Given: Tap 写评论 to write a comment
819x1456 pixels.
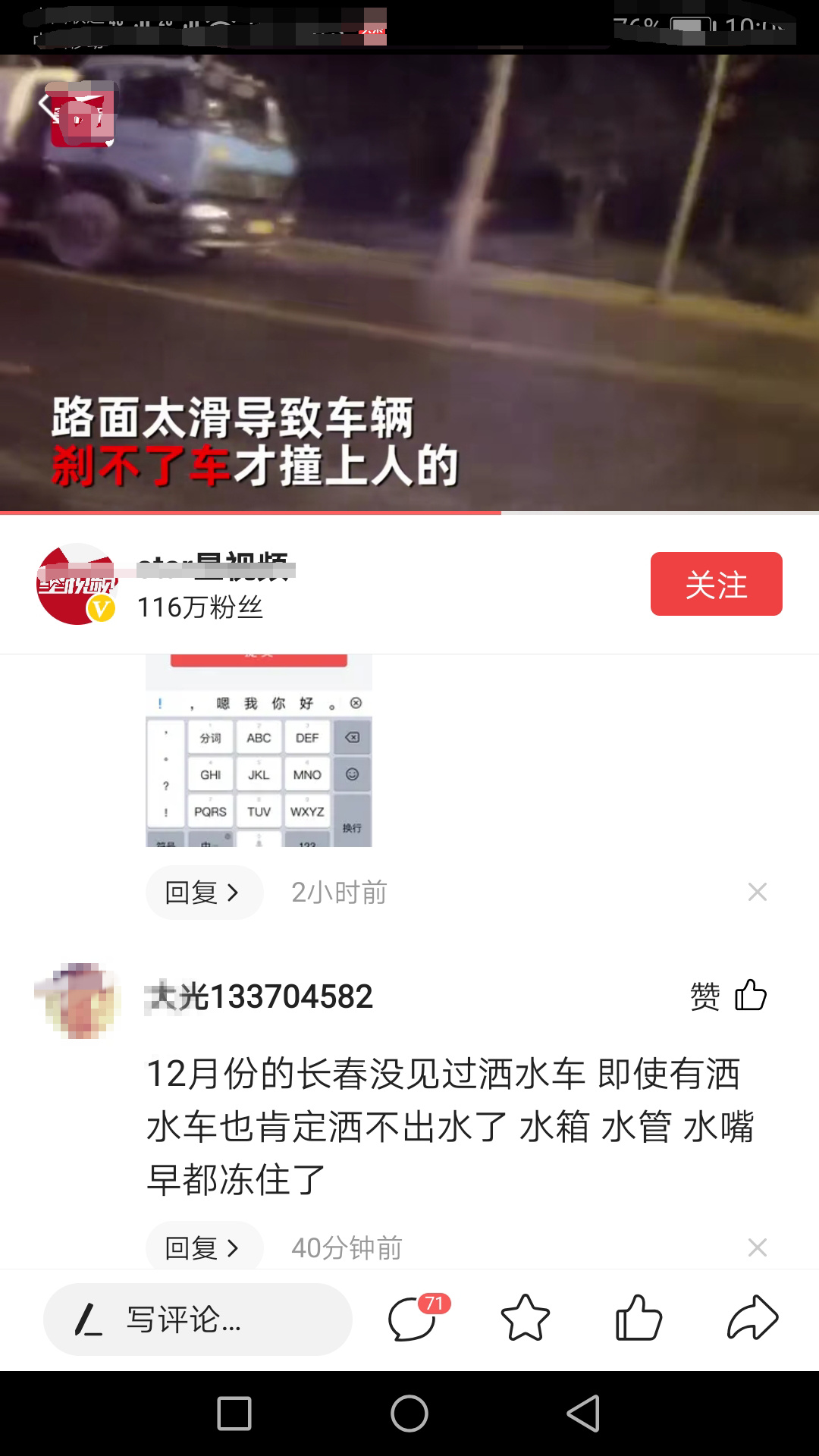Looking at the screenshot, I should click(198, 1319).
